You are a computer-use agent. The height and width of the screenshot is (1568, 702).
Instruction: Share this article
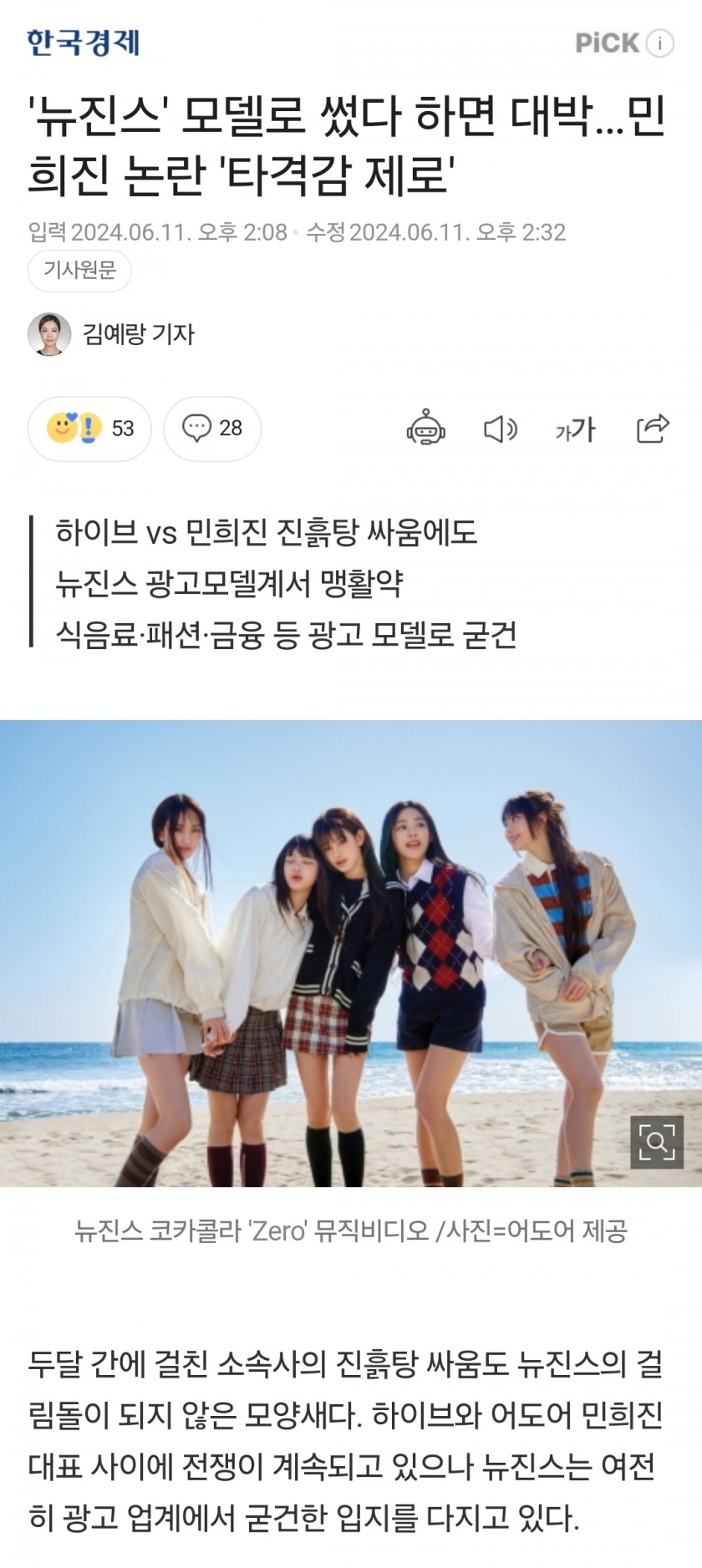tap(652, 429)
